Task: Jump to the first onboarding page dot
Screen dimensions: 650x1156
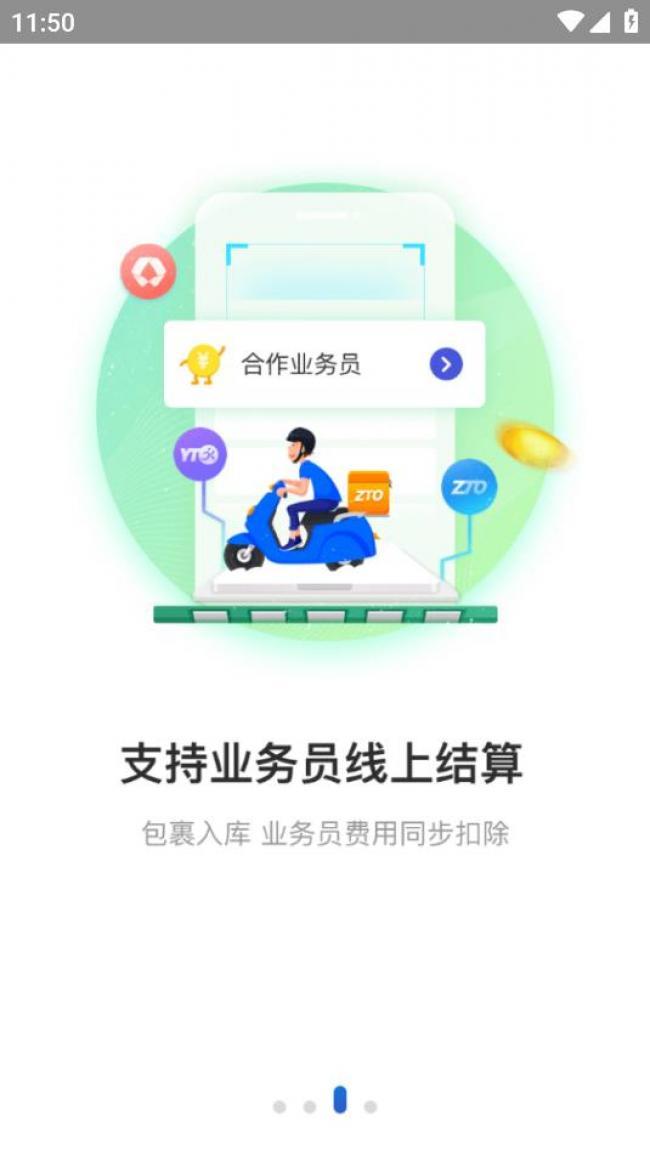Action: click(279, 1107)
